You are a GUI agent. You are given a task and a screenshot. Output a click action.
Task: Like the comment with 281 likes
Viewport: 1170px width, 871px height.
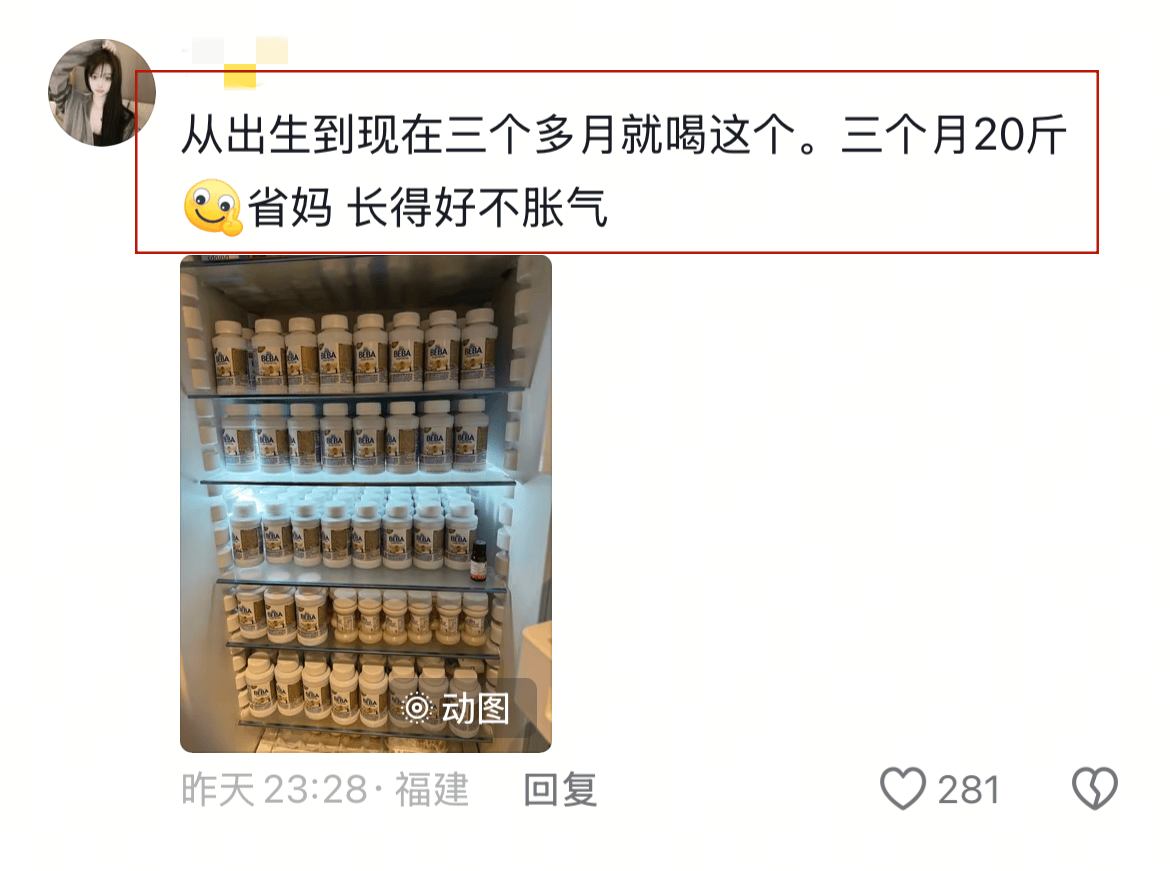coord(903,789)
